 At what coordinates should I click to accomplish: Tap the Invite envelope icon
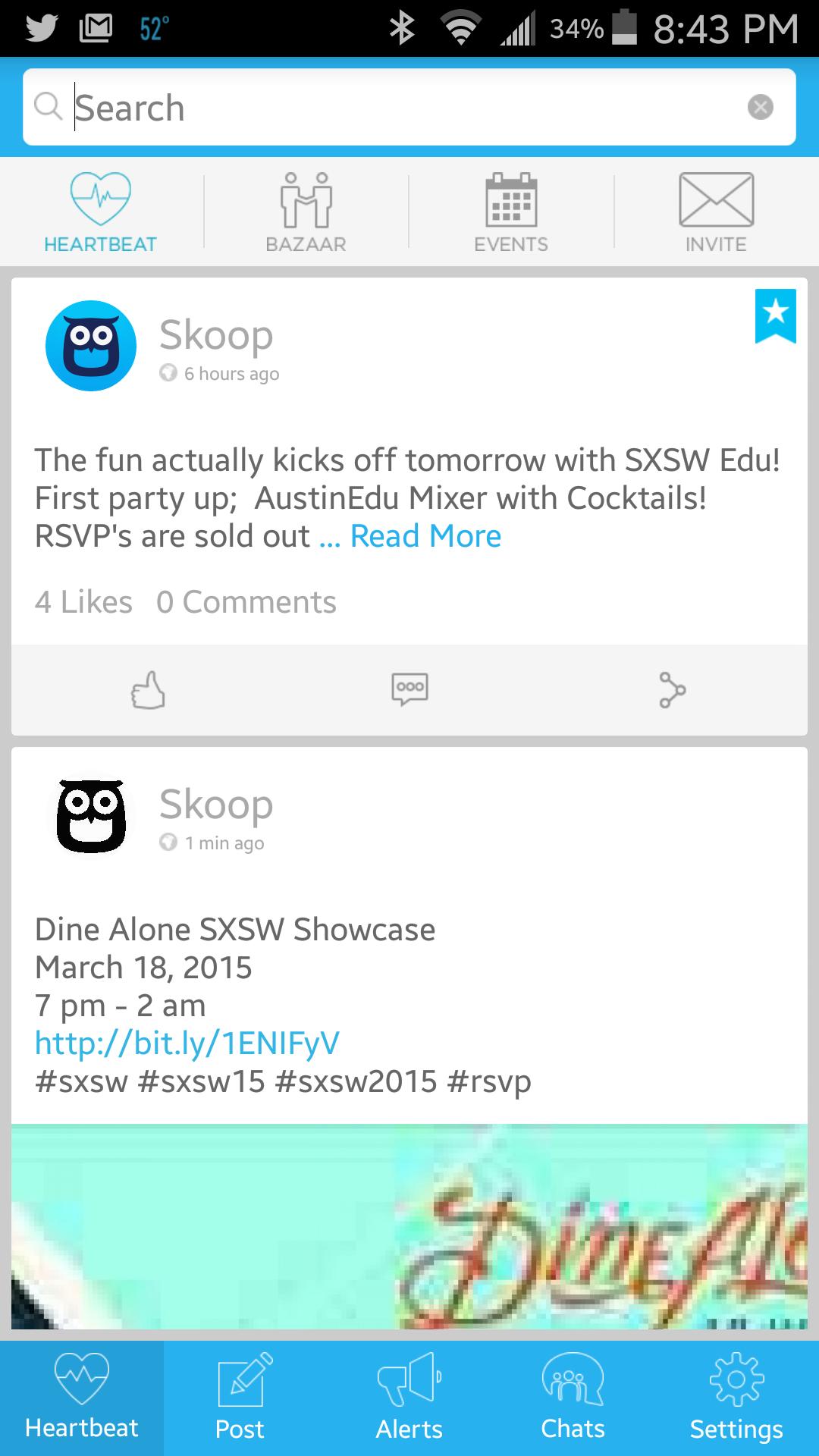point(715,205)
